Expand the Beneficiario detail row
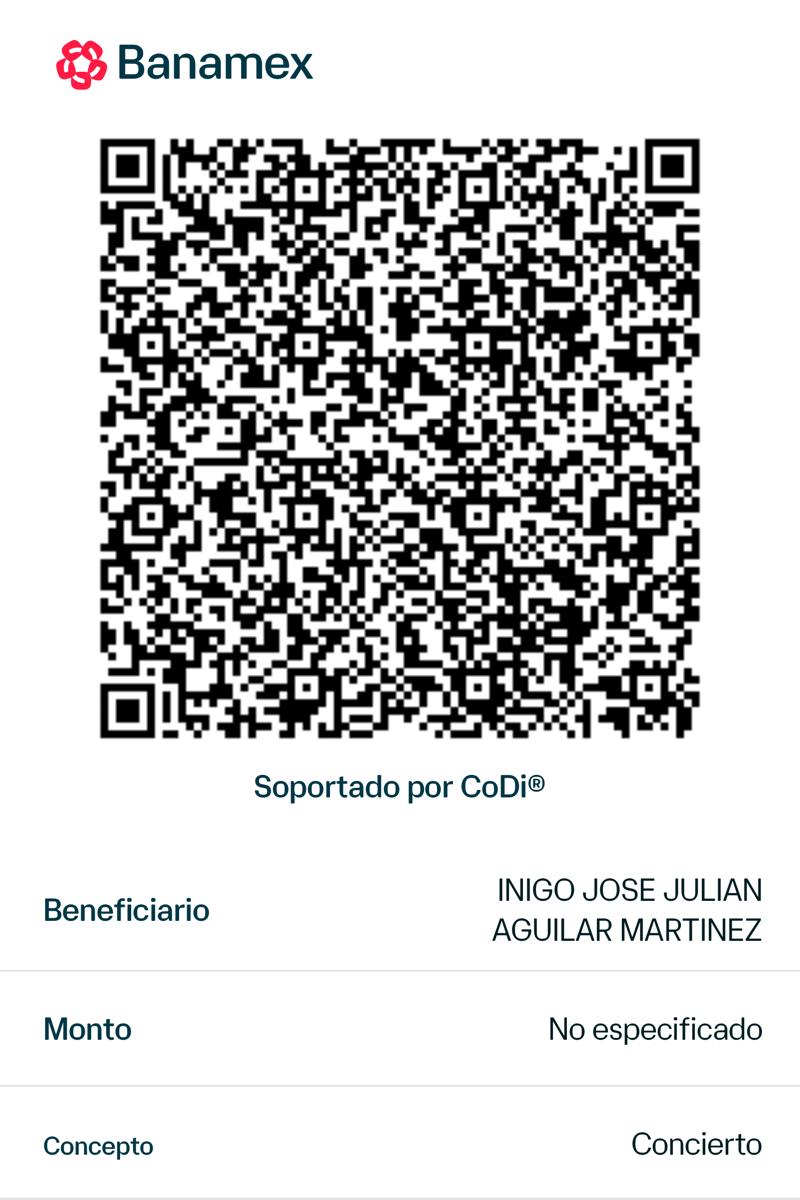The height and width of the screenshot is (1200, 800). point(400,910)
